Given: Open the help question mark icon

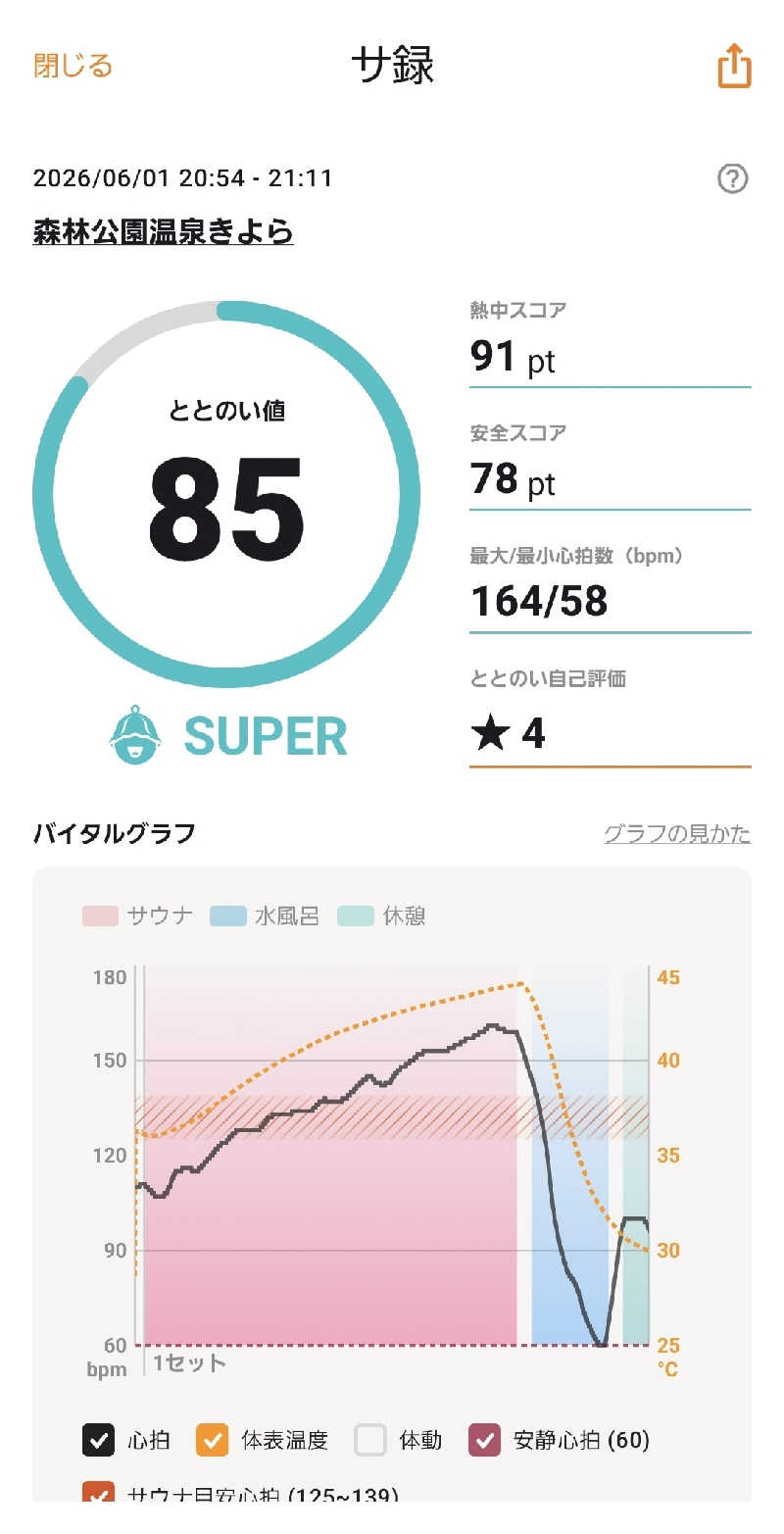Looking at the screenshot, I should coord(733,178).
